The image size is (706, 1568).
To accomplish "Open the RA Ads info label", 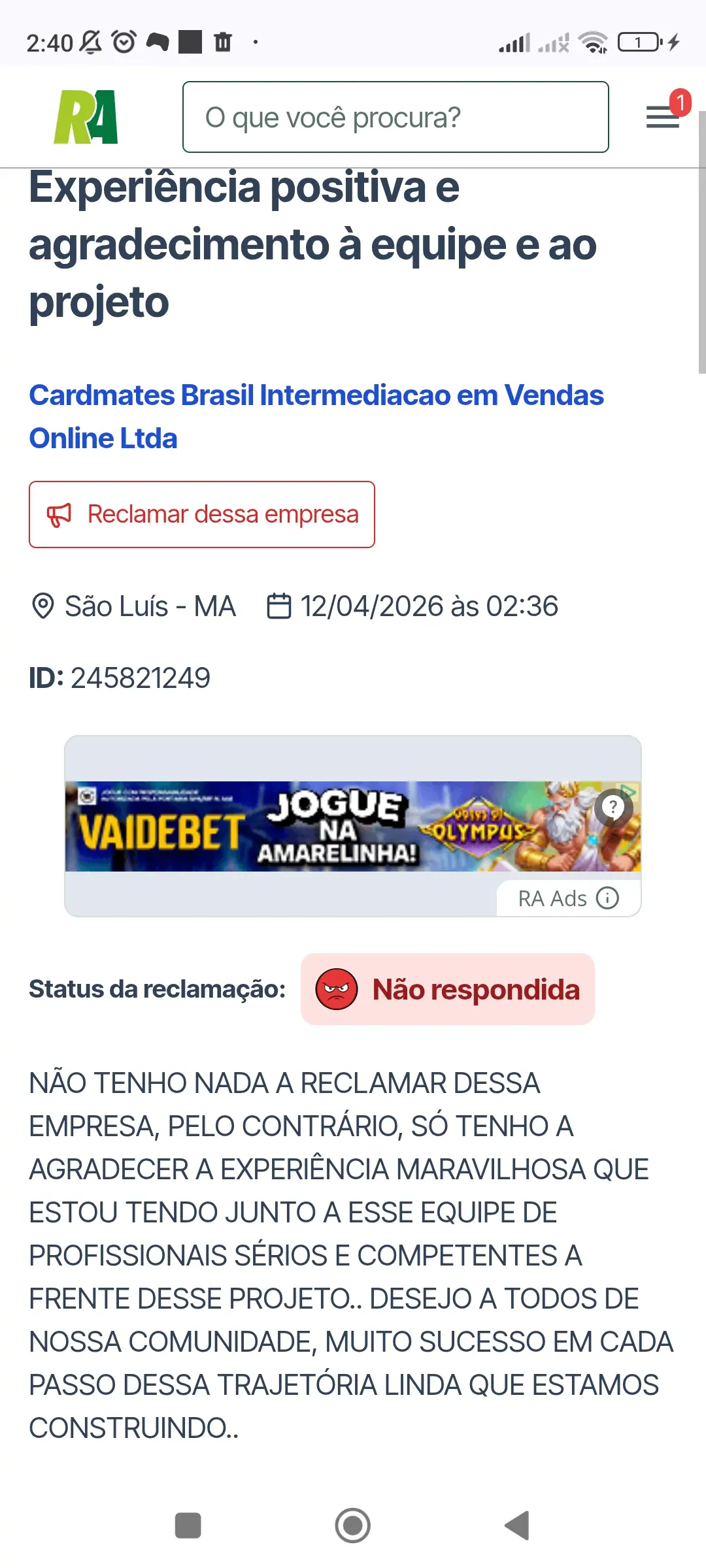I will click(568, 898).
